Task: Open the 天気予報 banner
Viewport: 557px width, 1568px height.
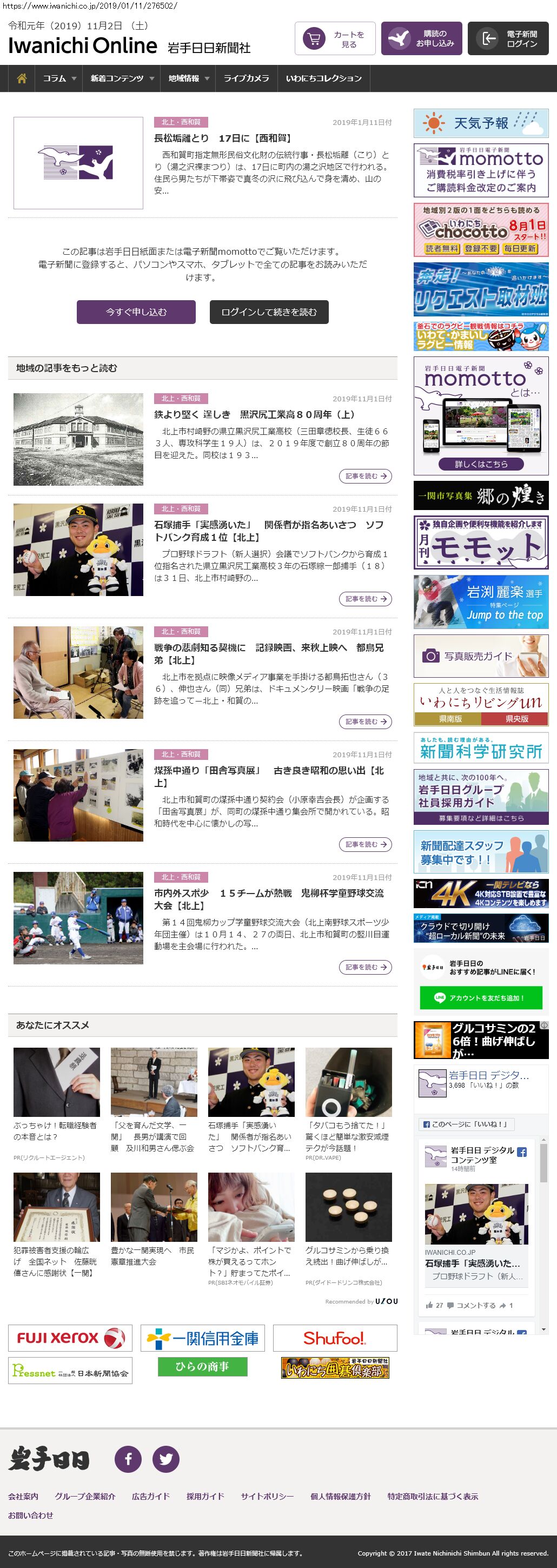Action: click(x=481, y=123)
